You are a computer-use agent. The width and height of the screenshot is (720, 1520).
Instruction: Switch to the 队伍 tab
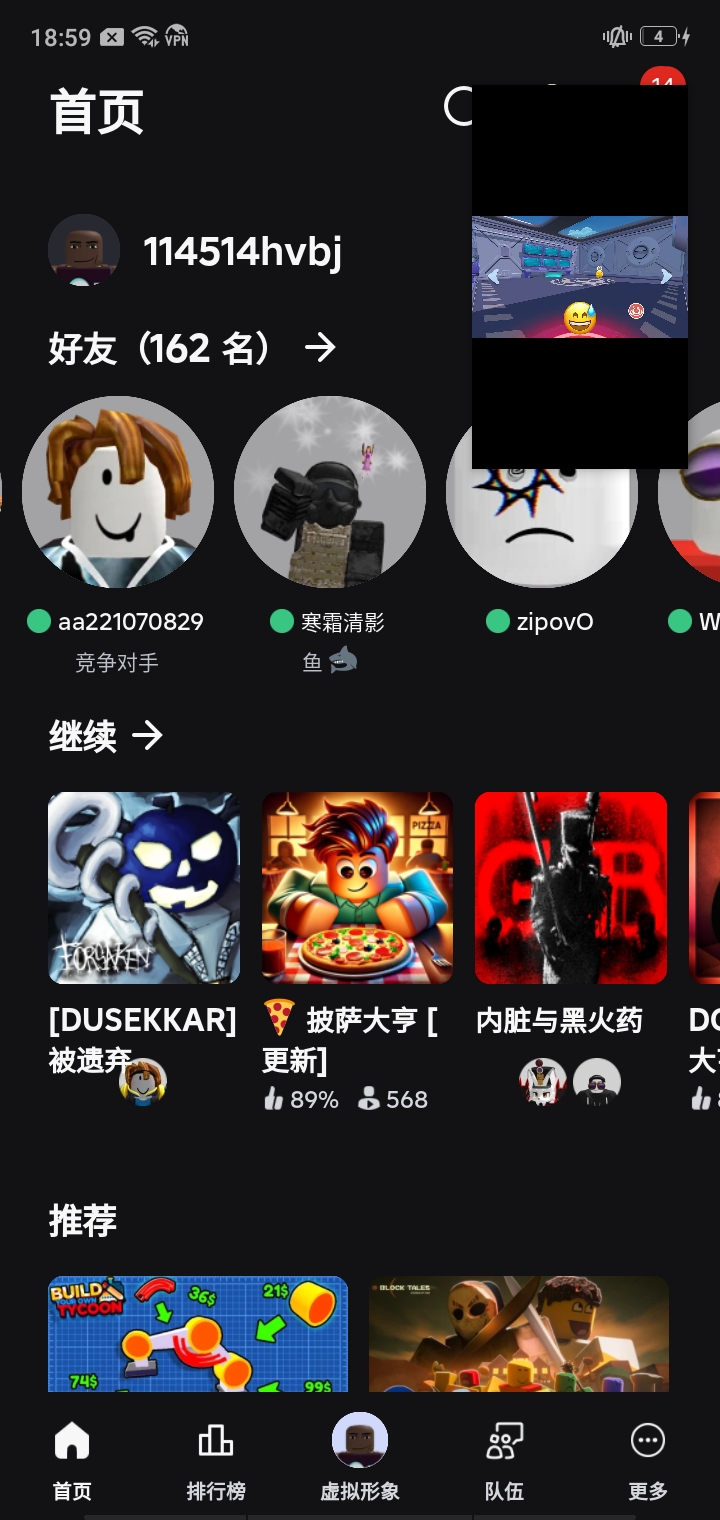click(504, 1460)
